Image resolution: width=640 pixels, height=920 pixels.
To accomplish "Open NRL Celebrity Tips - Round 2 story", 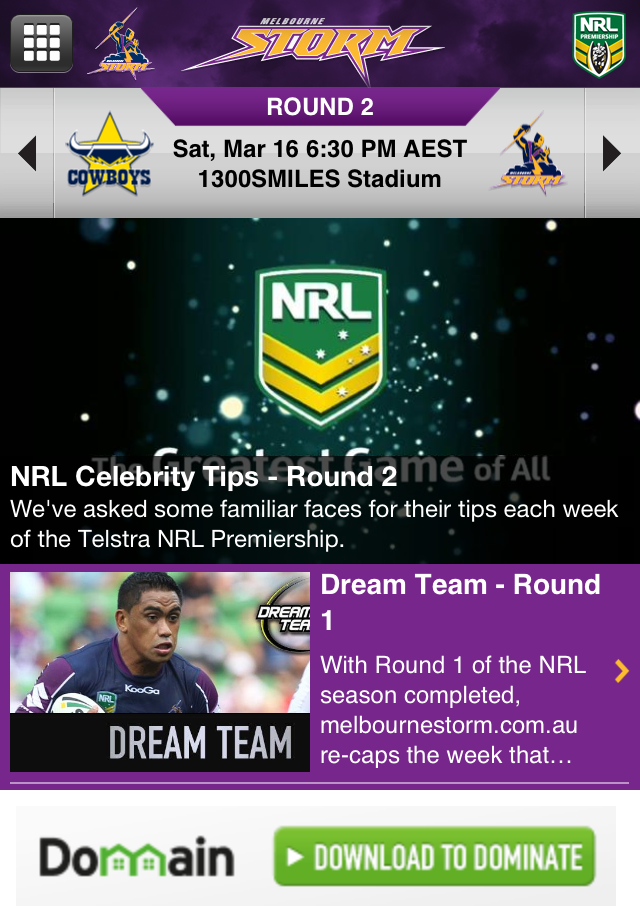I will (x=320, y=390).
